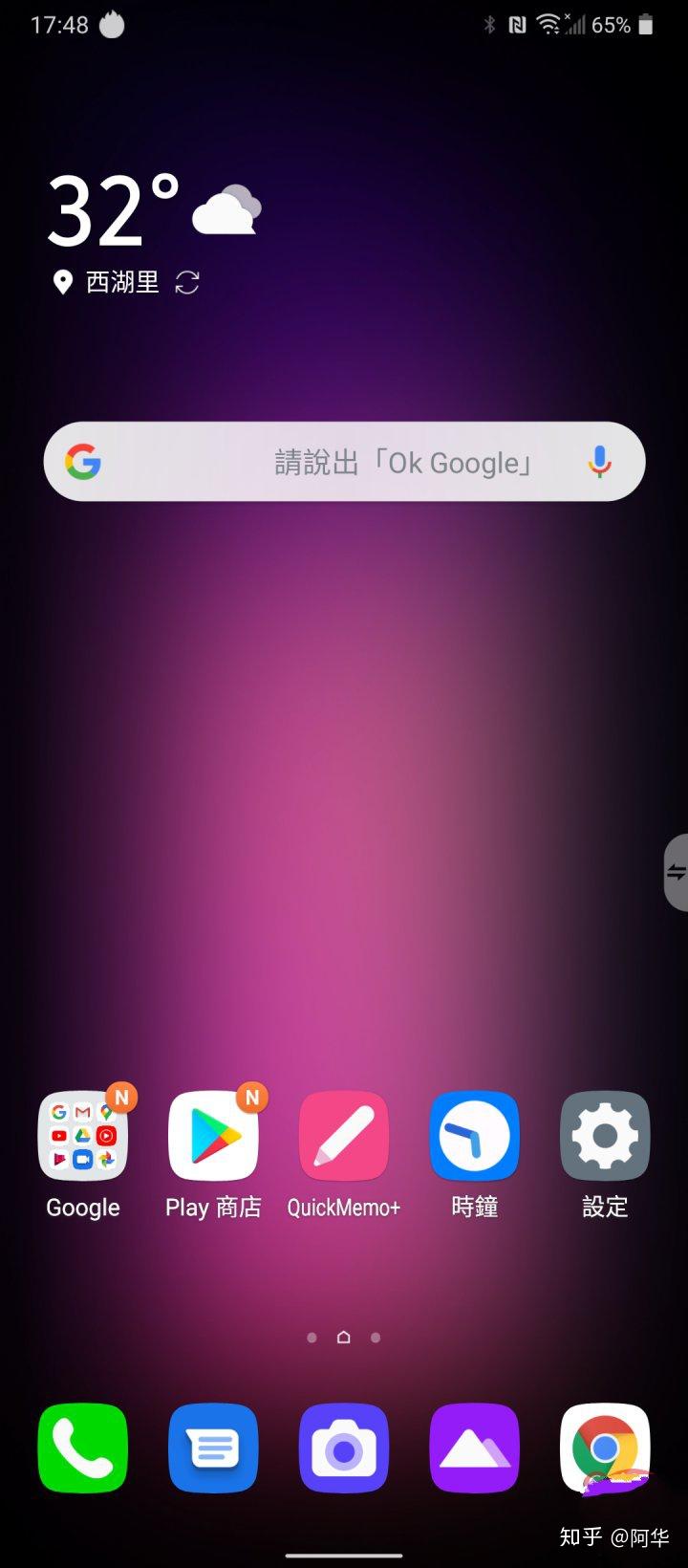
Task: Open the Google apps folder
Action: [x=83, y=1137]
